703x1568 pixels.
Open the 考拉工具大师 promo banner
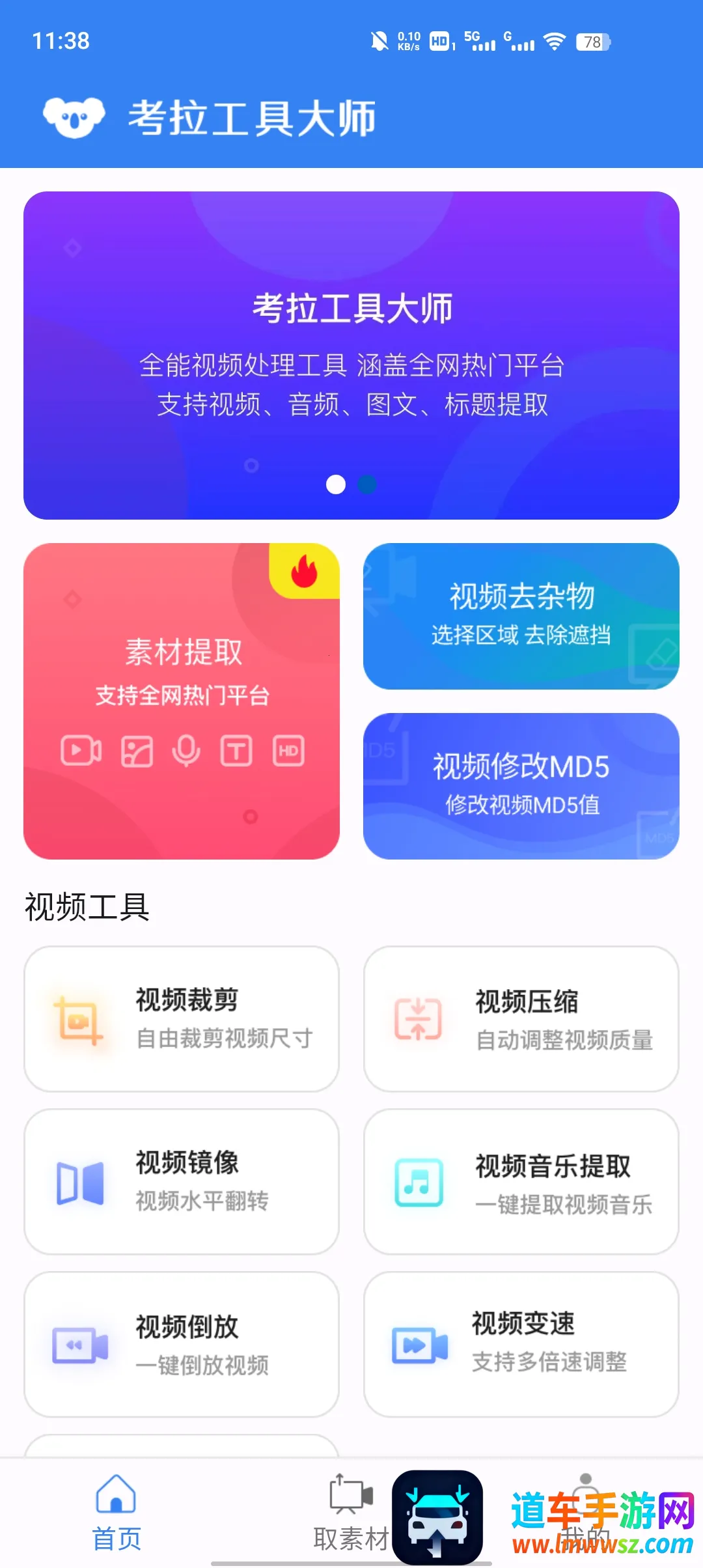point(351,355)
